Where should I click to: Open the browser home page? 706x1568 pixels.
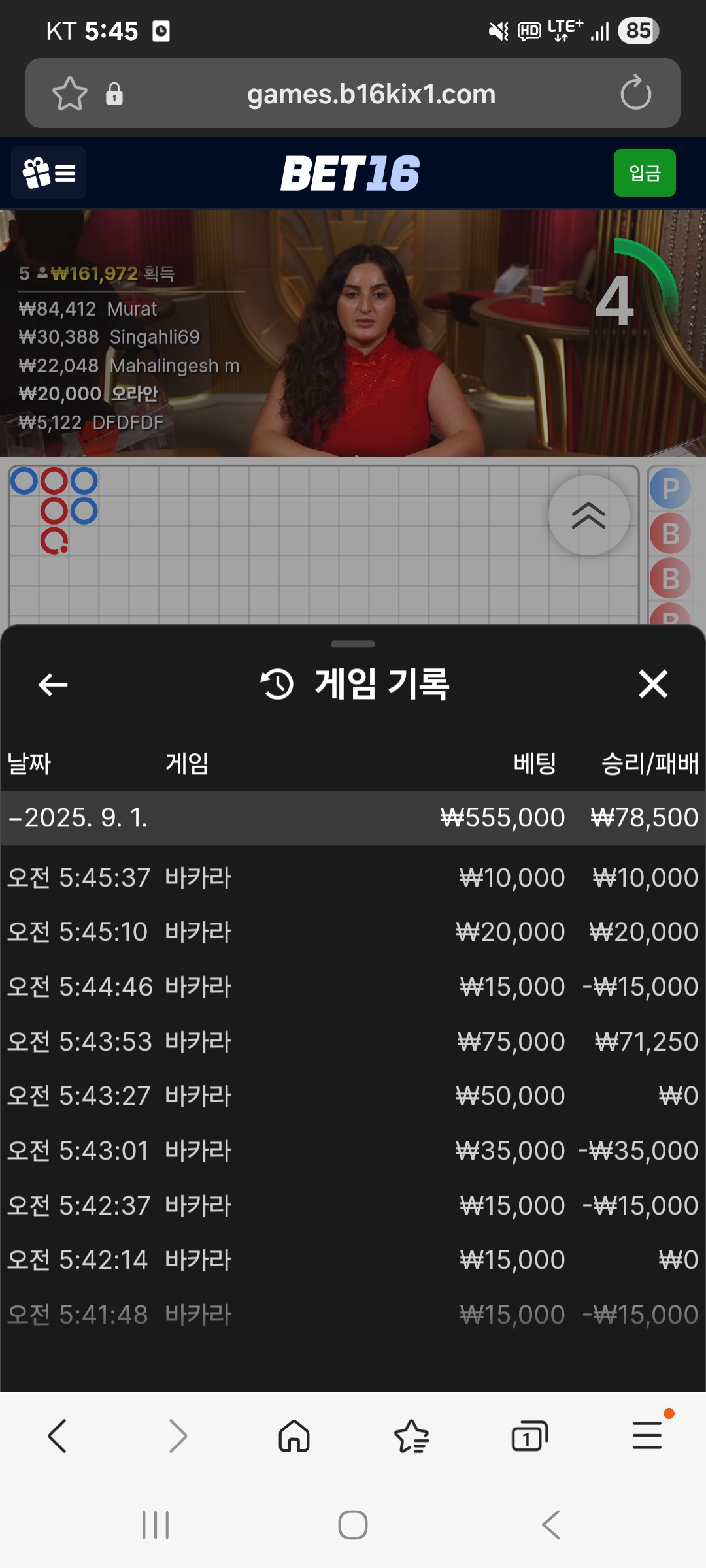[x=294, y=1436]
